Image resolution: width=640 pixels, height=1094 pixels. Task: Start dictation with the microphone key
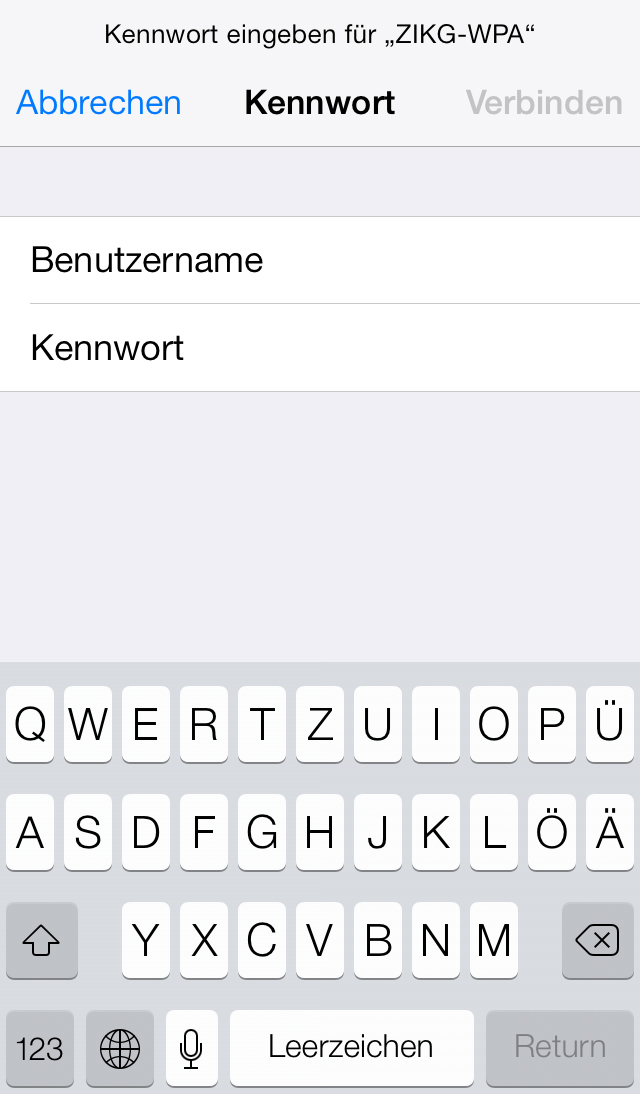click(191, 1048)
